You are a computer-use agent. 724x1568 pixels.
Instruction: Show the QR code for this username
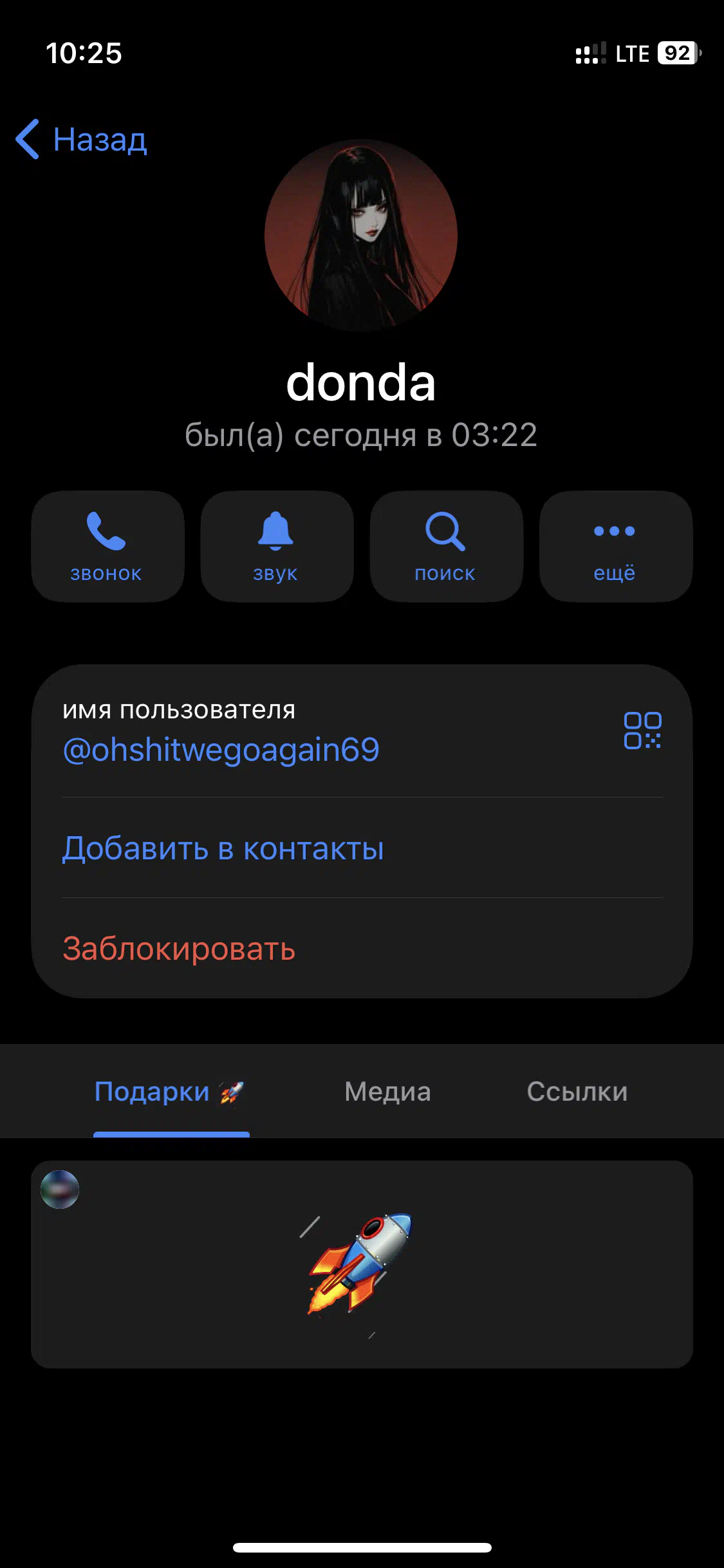pos(642,731)
